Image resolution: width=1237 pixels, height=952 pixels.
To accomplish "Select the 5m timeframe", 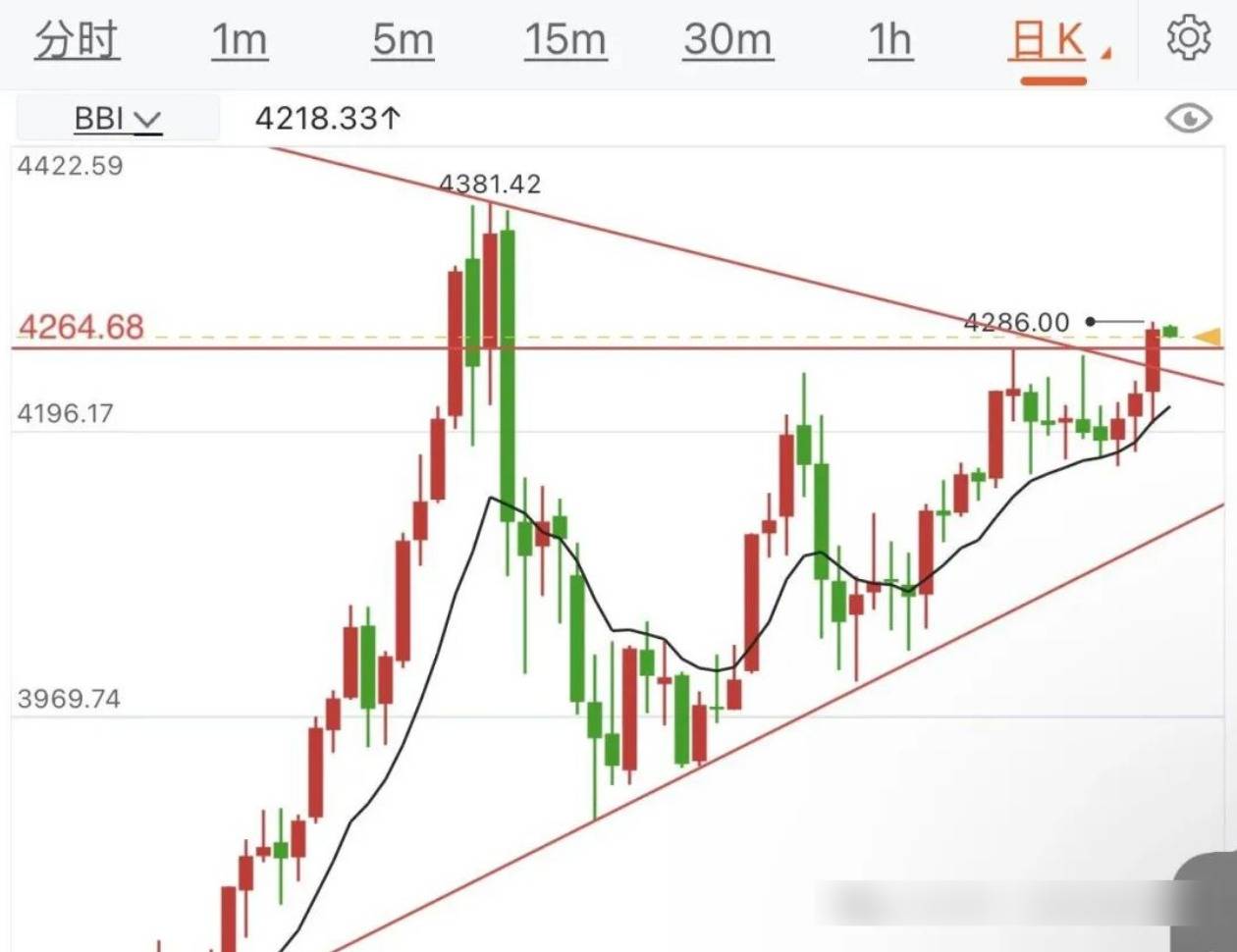I will (x=403, y=41).
